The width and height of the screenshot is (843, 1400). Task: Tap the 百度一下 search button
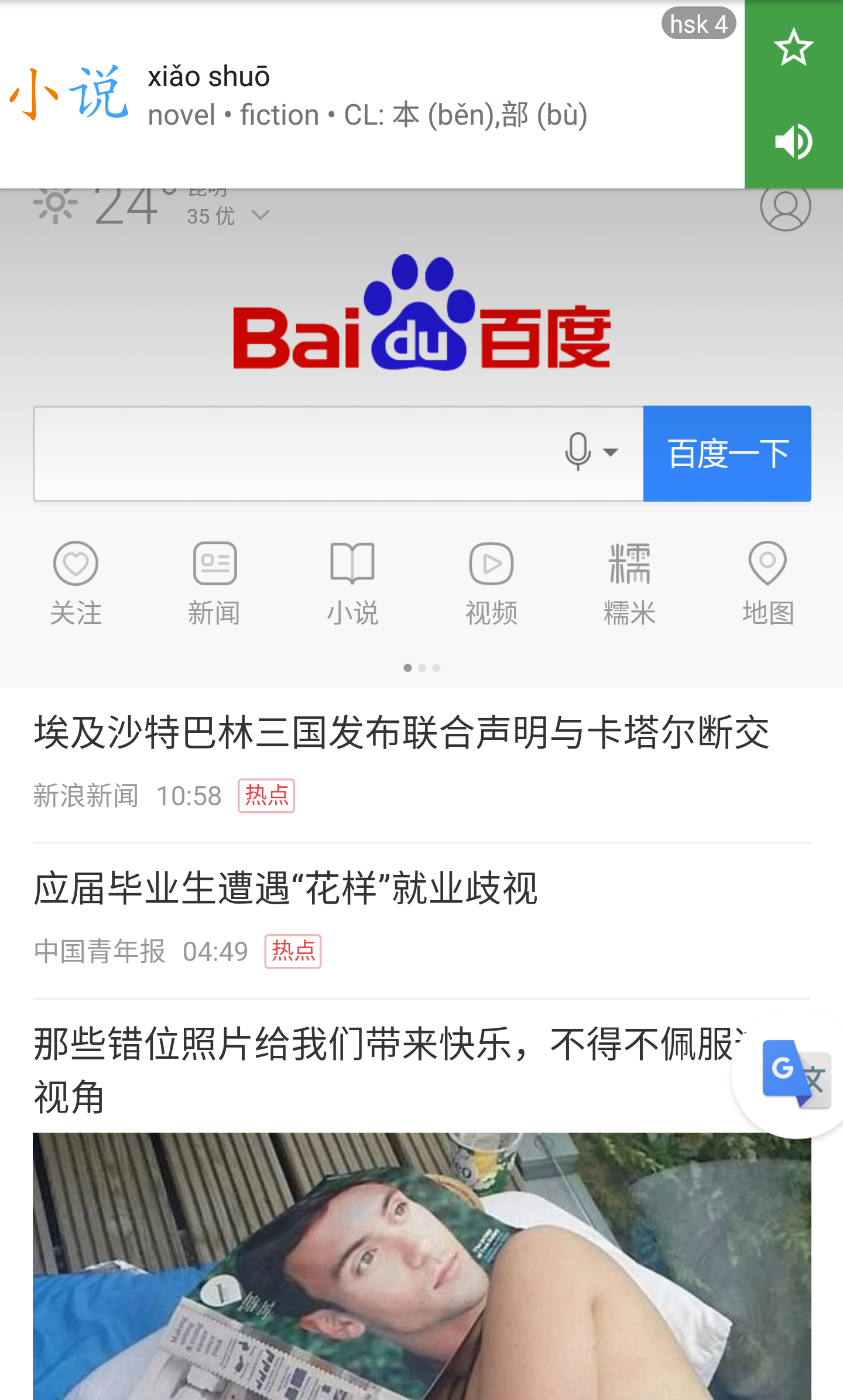click(x=727, y=454)
